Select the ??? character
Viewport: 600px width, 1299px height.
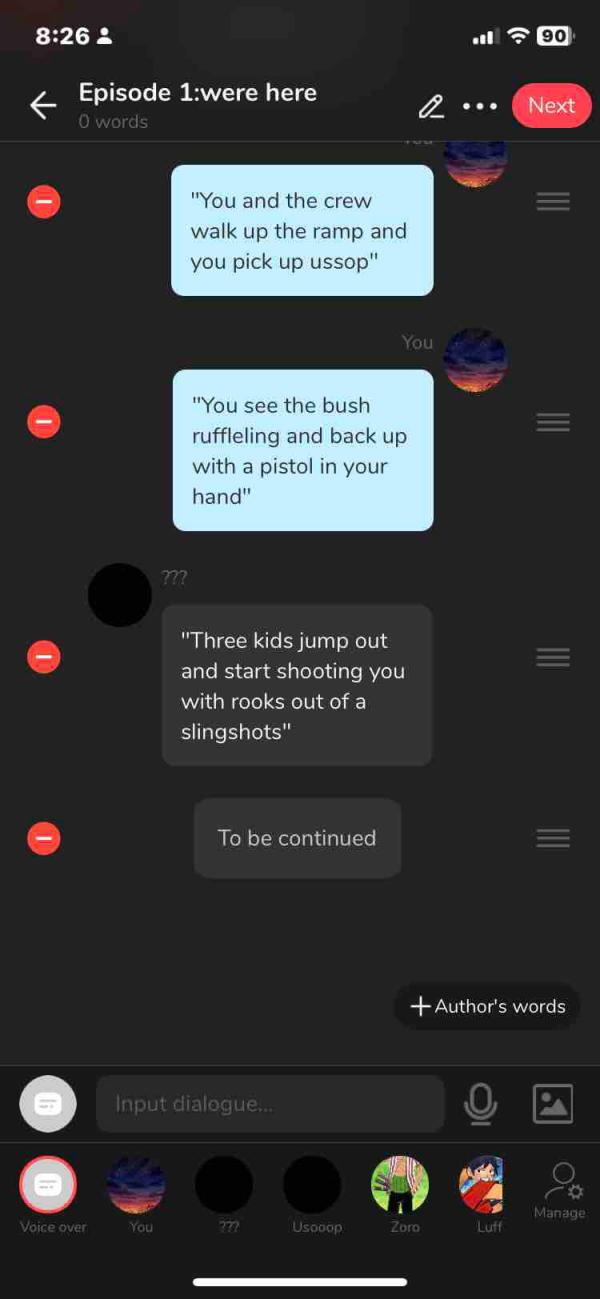coord(224,1186)
